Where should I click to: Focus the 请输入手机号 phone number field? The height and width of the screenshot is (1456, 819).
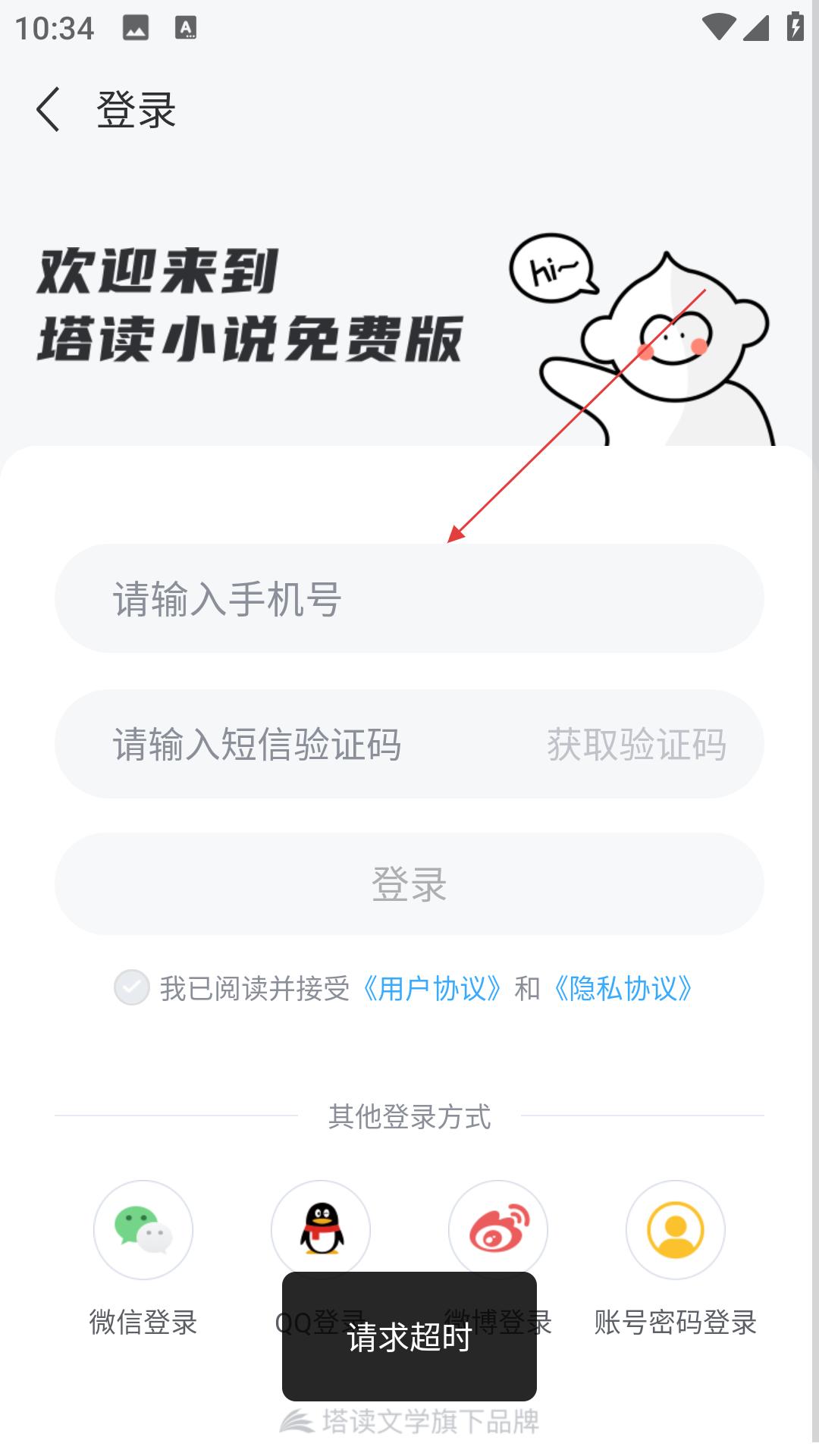pos(409,598)
